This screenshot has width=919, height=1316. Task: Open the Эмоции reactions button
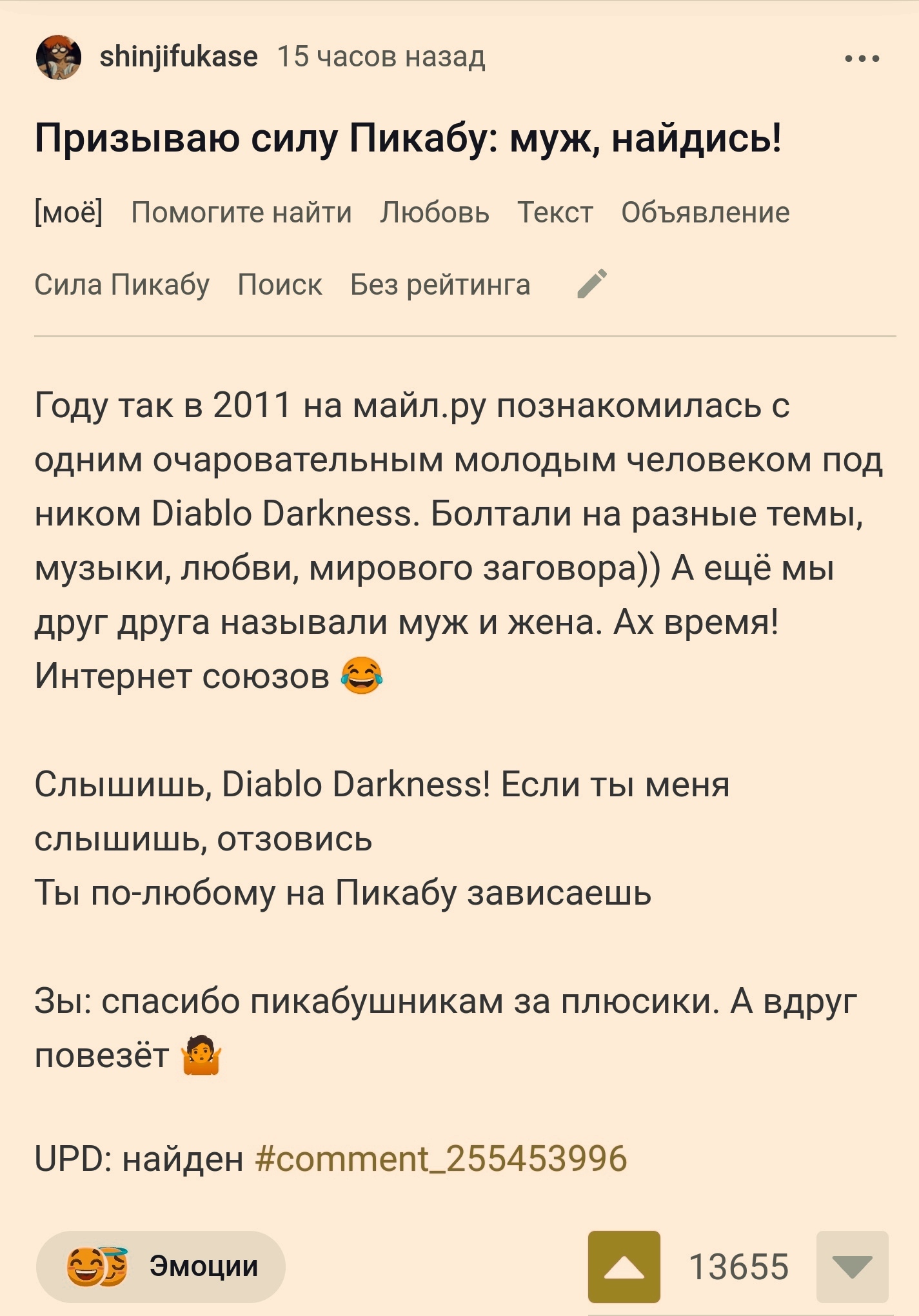[161, 1266]
